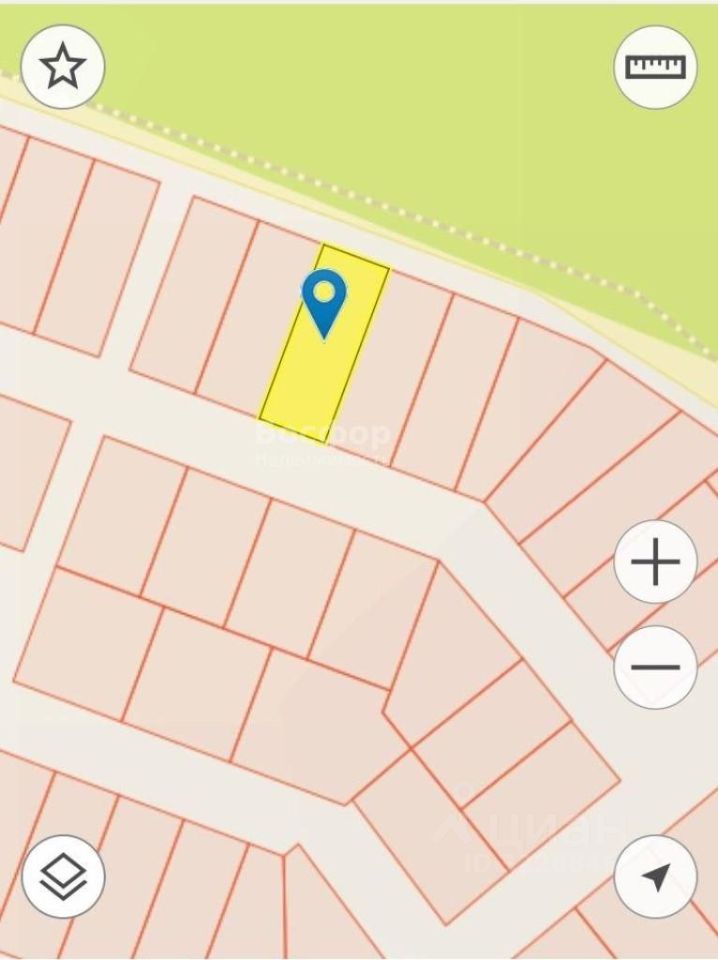This screenshot has width=718, height=960.
Task: Tap the blue pin on the highlighted plot
Action: tap(324, 301)
